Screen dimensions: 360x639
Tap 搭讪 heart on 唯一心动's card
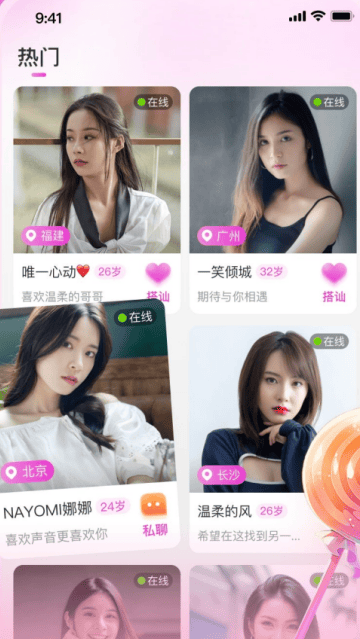(x=158, y=282)
